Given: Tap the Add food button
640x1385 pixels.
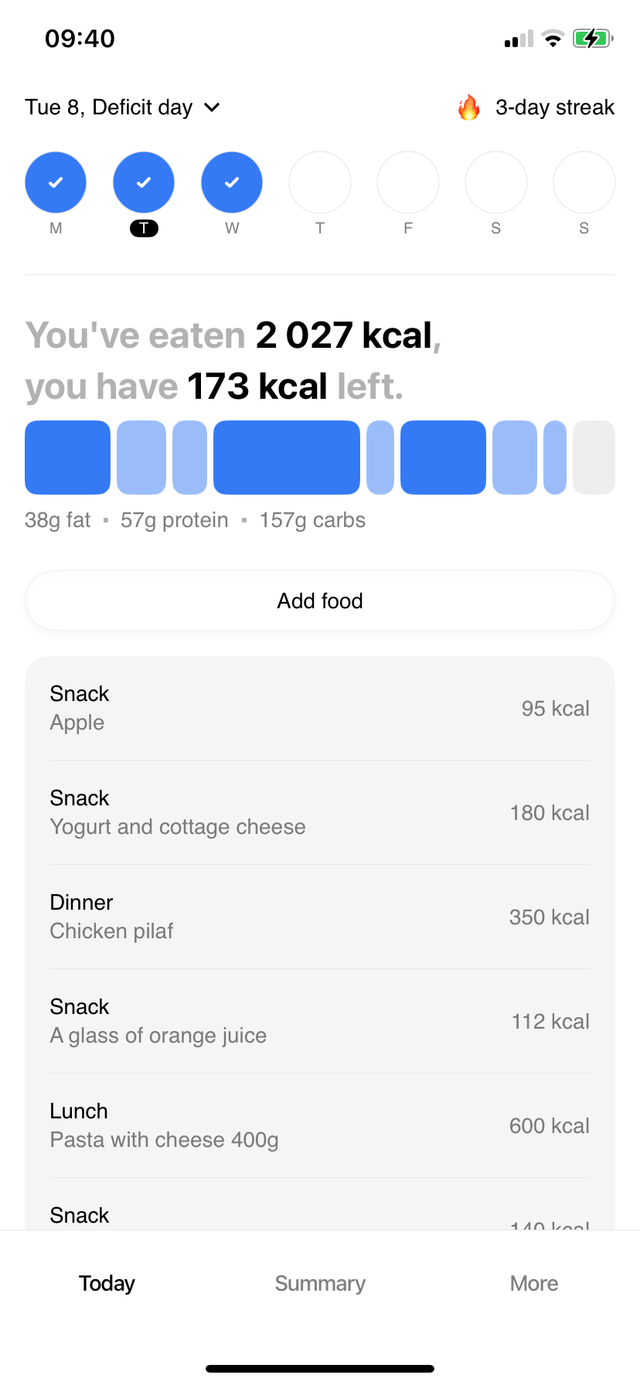Looking at the screenshot, I should [320, 601].
